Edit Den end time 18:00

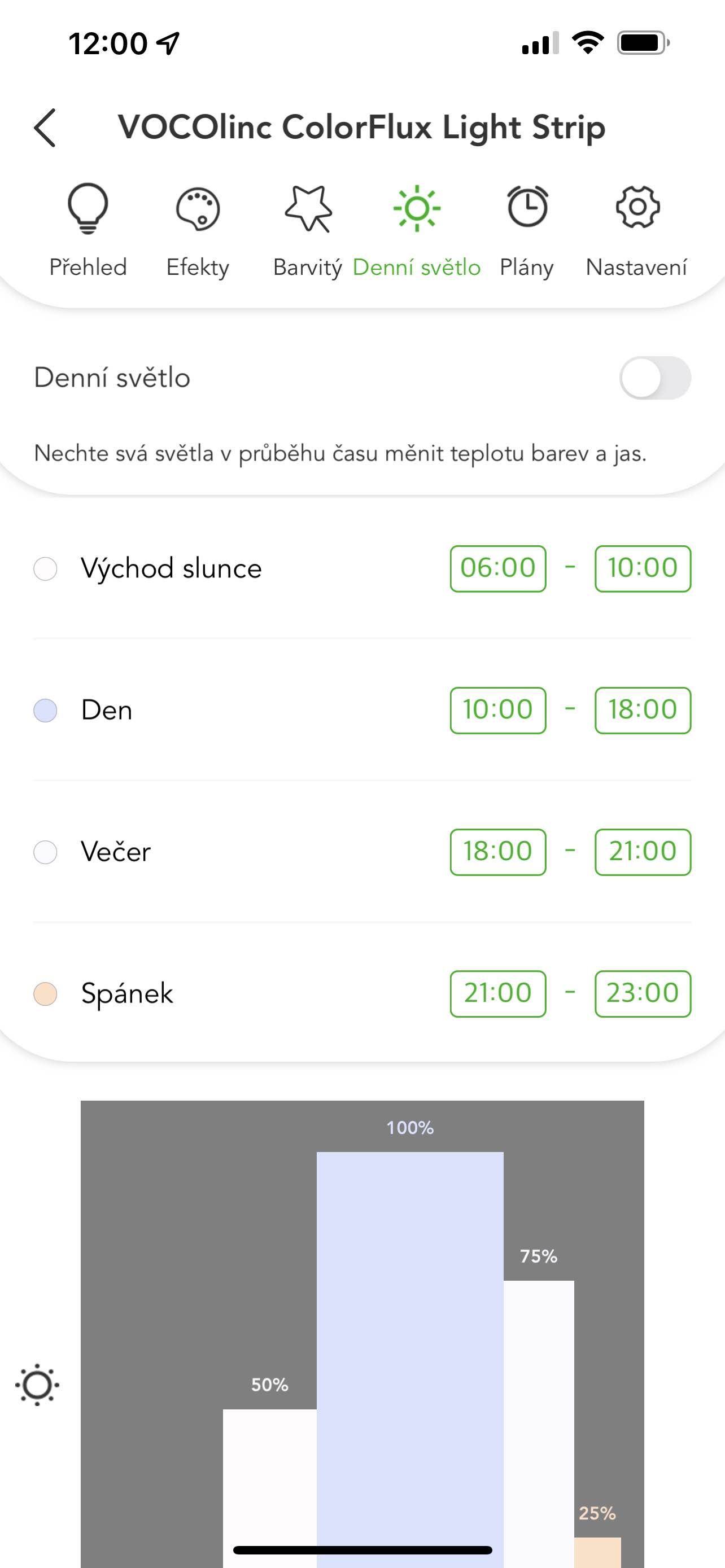tap(643, 711)
